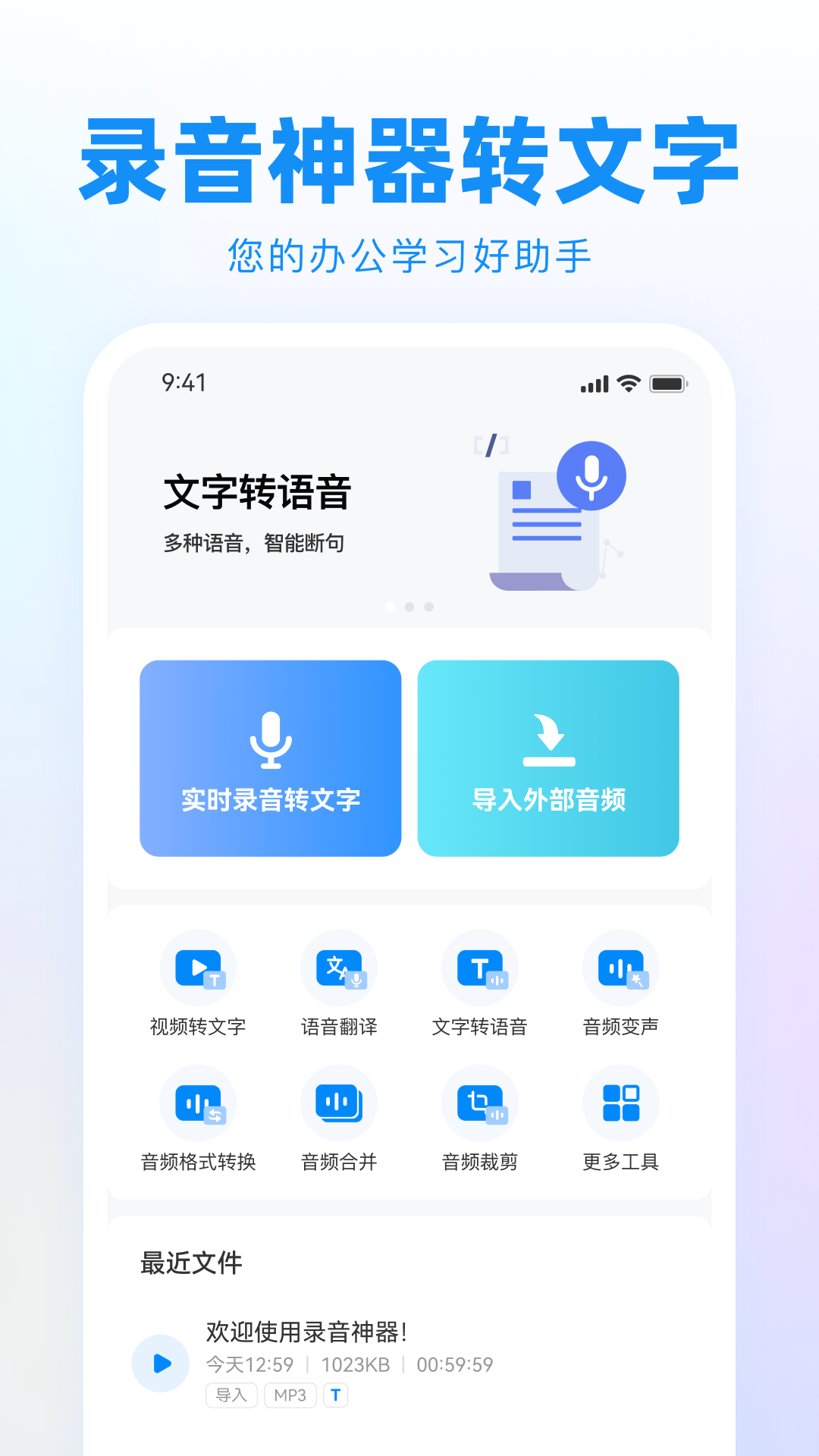Tap the 实时录音转文字 button
Image resolution: width=819 pixels, height=1456 pixels.
[x=271, y=758]
